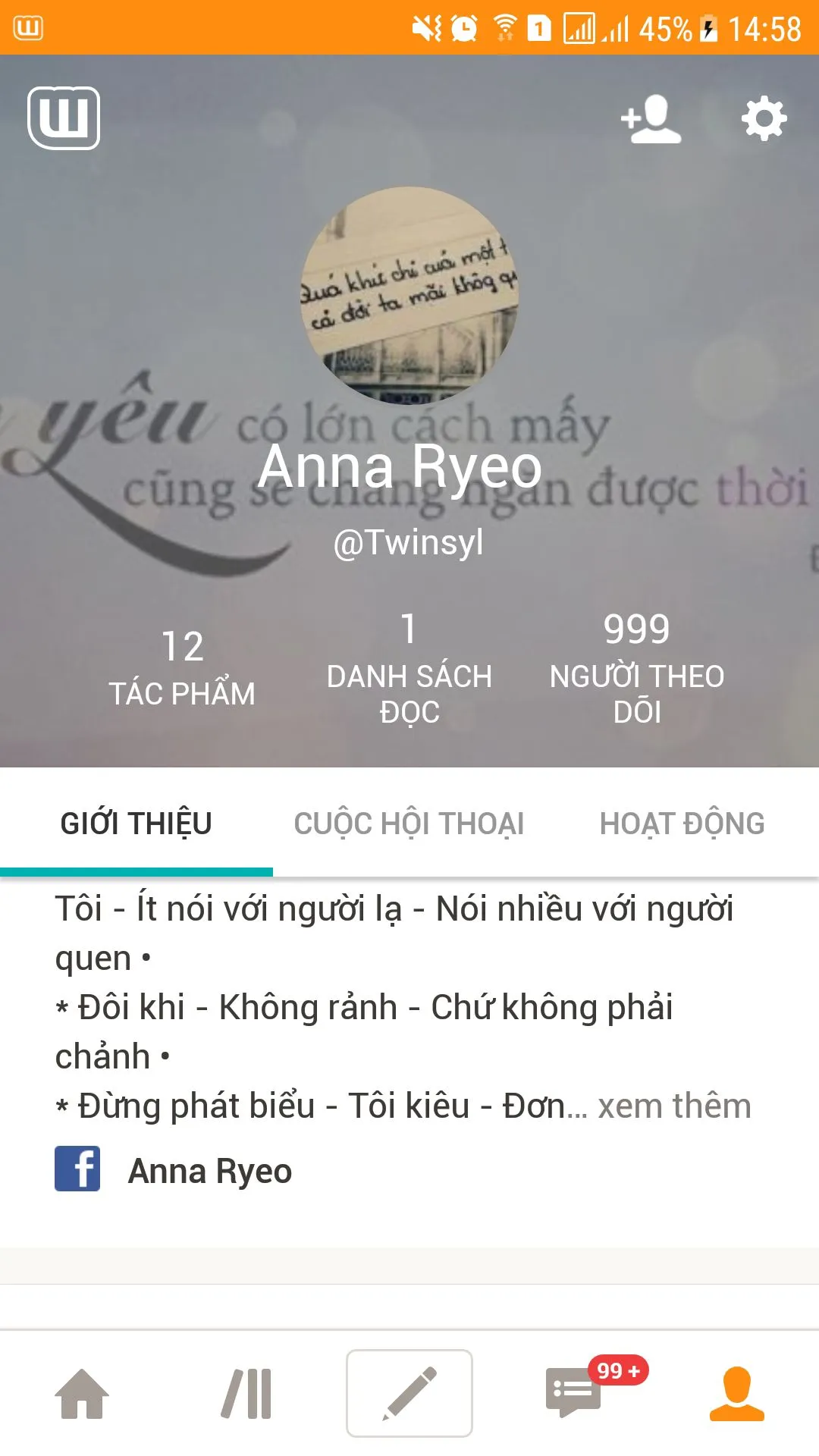
Task: Open the profile tab
Action: tap(737, 1394)
